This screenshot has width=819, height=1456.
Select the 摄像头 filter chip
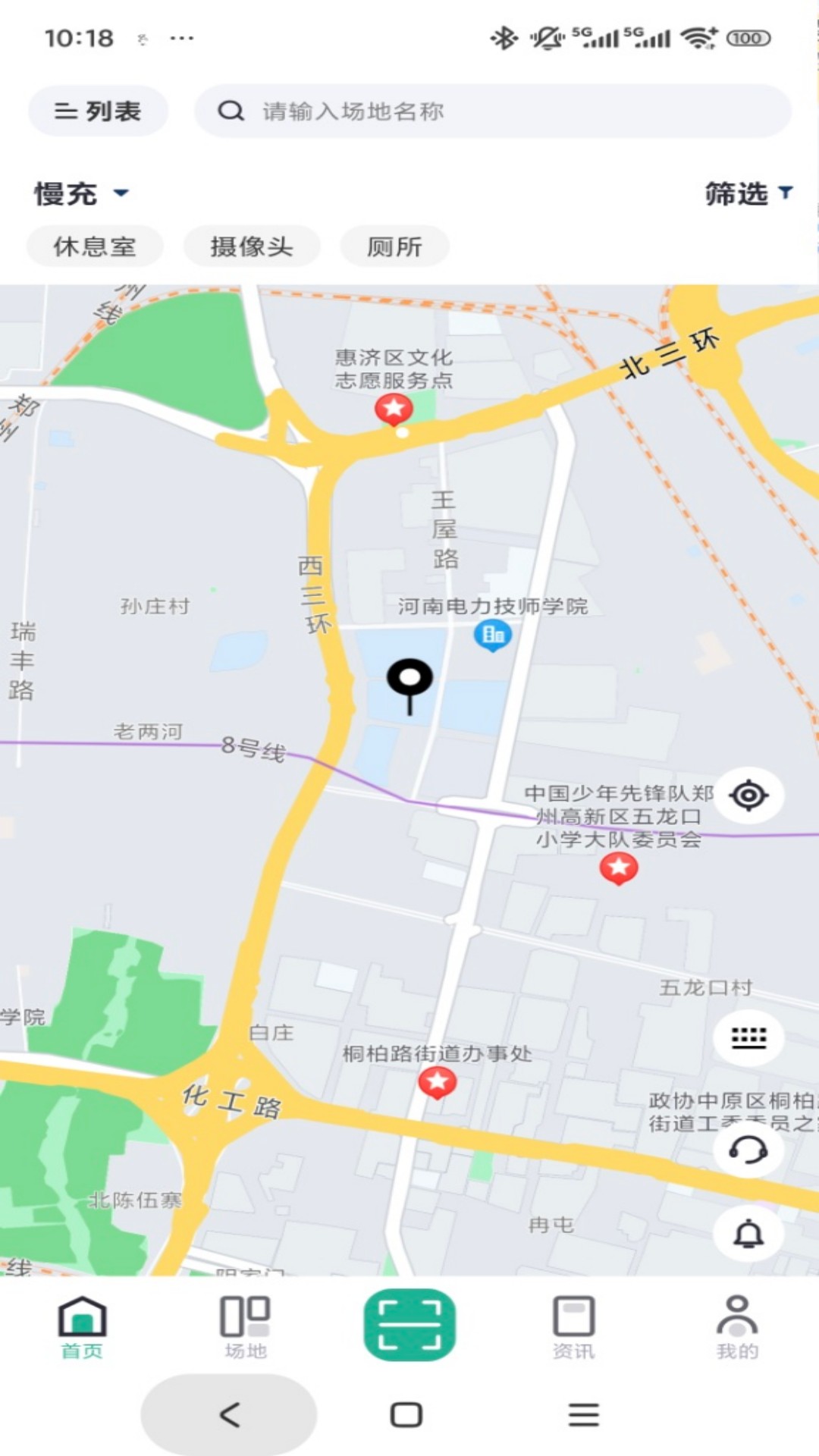point(251,246)
